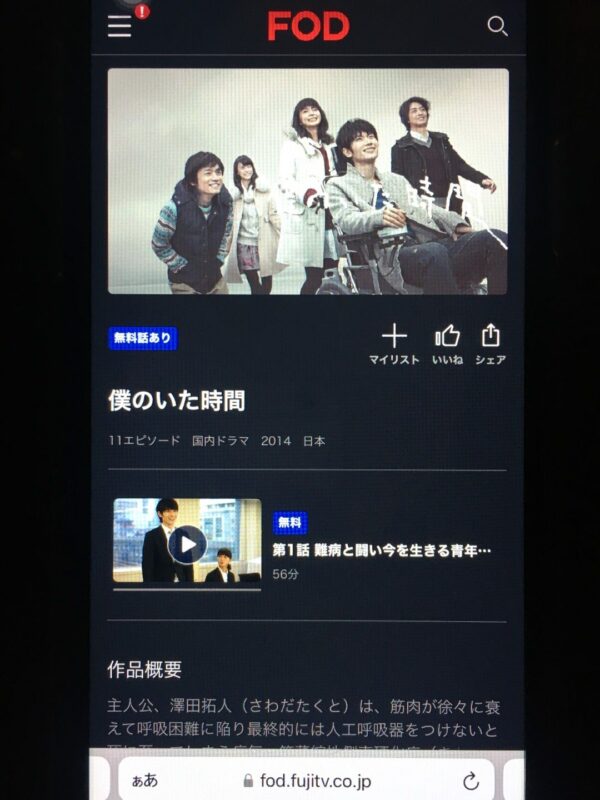
Task: Add 僕のいた時間 to マイリスト
Action: point(394,343)
